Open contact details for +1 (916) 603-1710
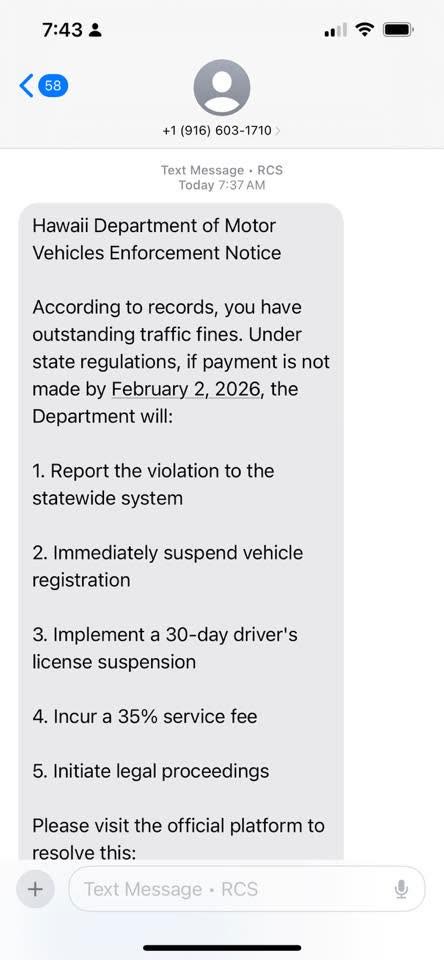This screenshot has height=960, width=444. (222, 130)
